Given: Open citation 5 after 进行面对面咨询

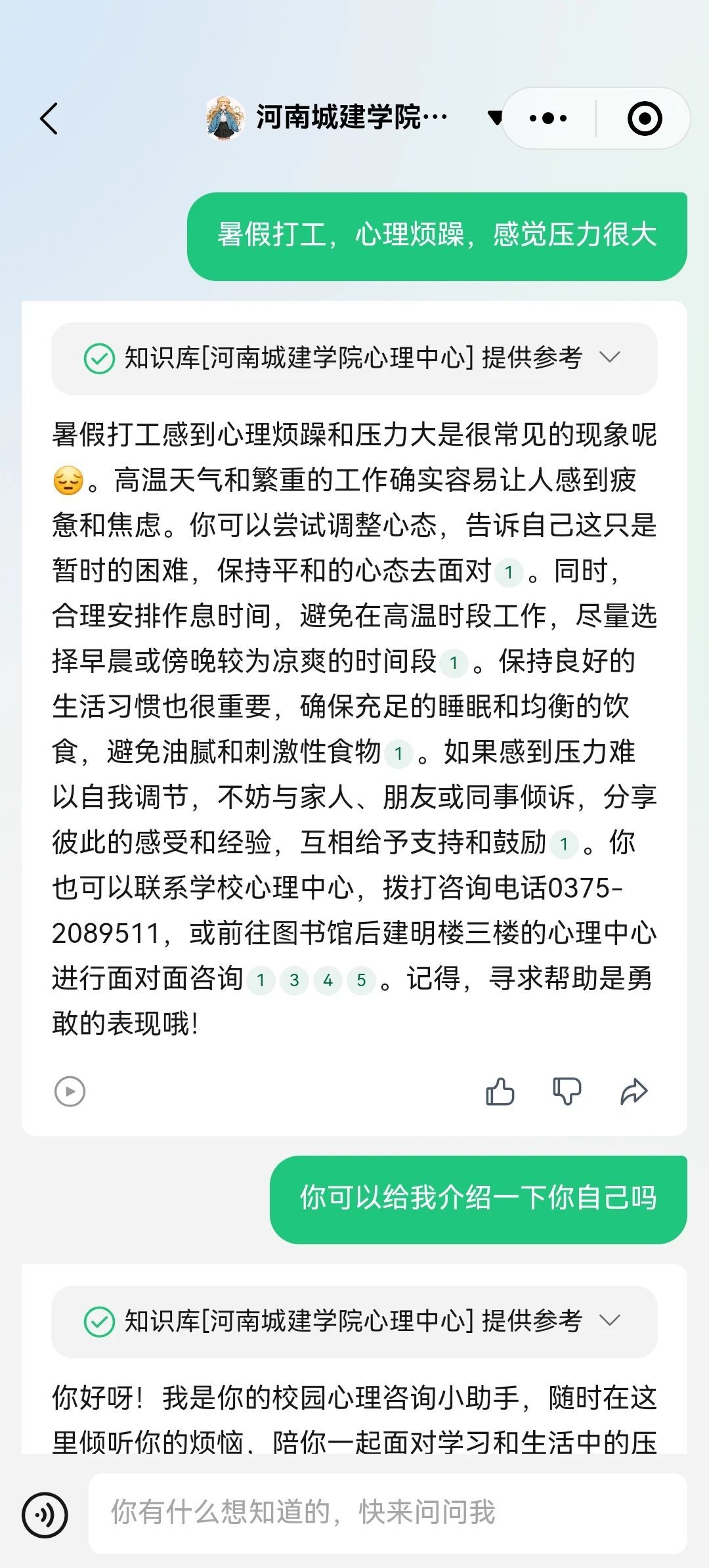Looking at the screenshot, I should [361, 981].
